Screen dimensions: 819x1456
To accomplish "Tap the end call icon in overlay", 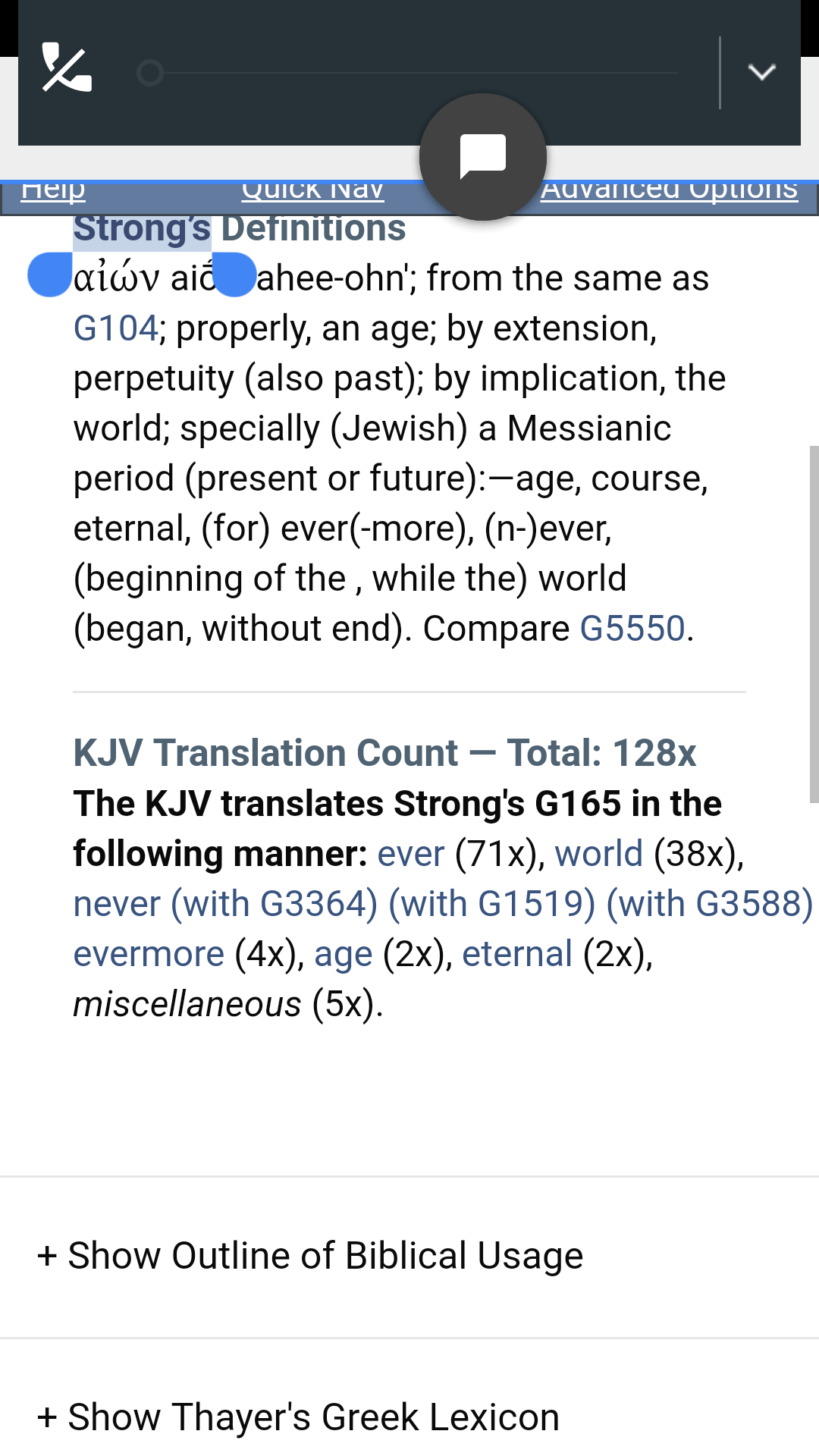I will tap(67, 68).
